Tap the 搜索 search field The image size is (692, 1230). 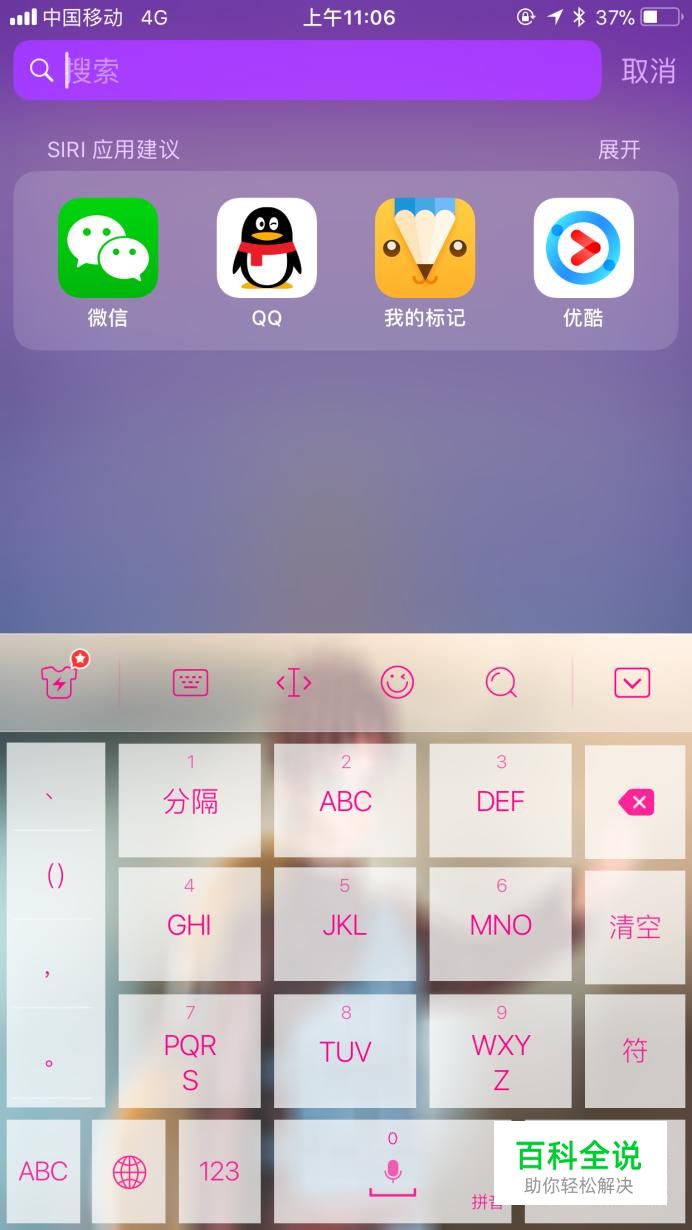320,70
